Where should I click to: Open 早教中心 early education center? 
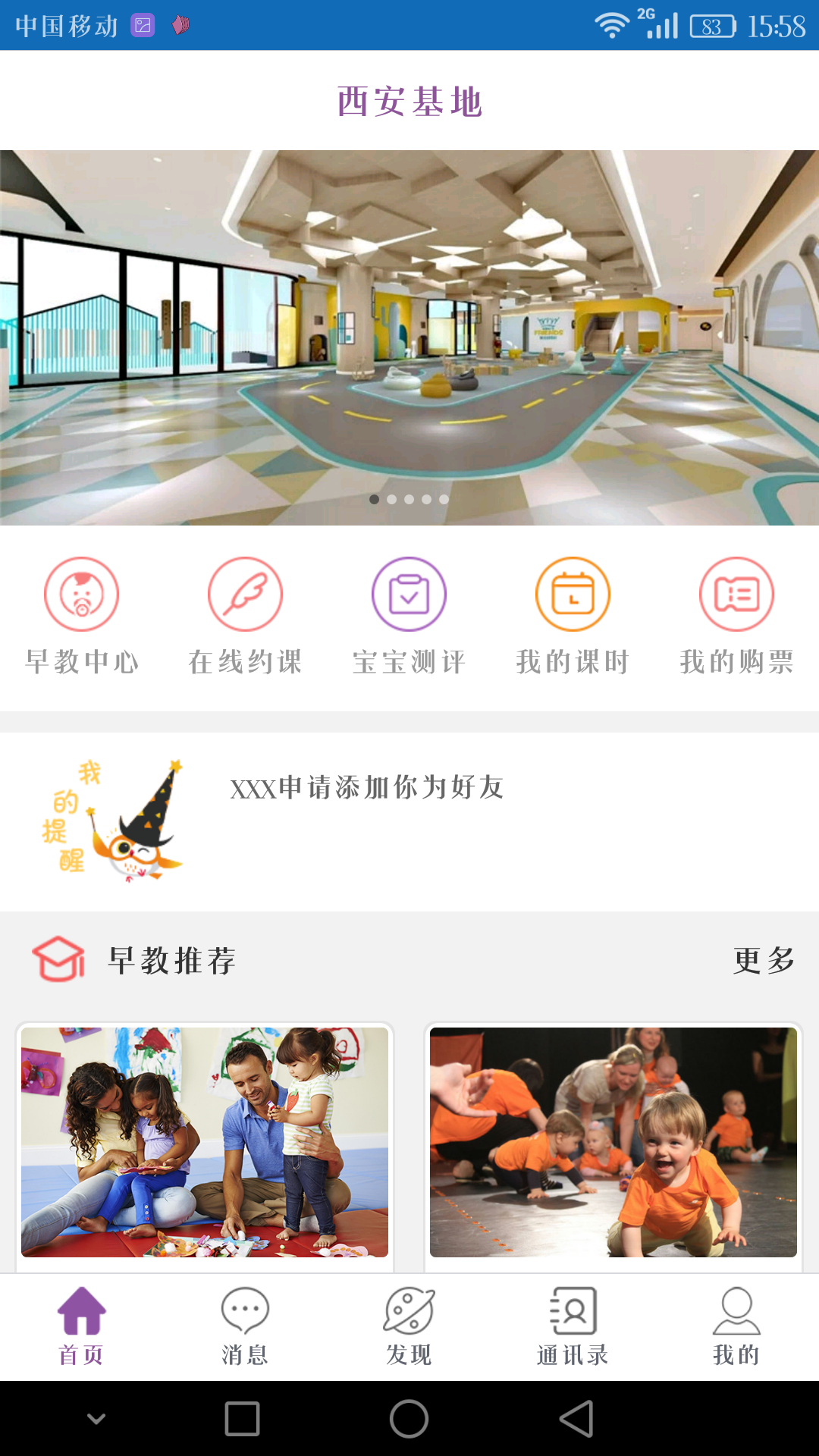pyautogui.click(x=82, y=616)
